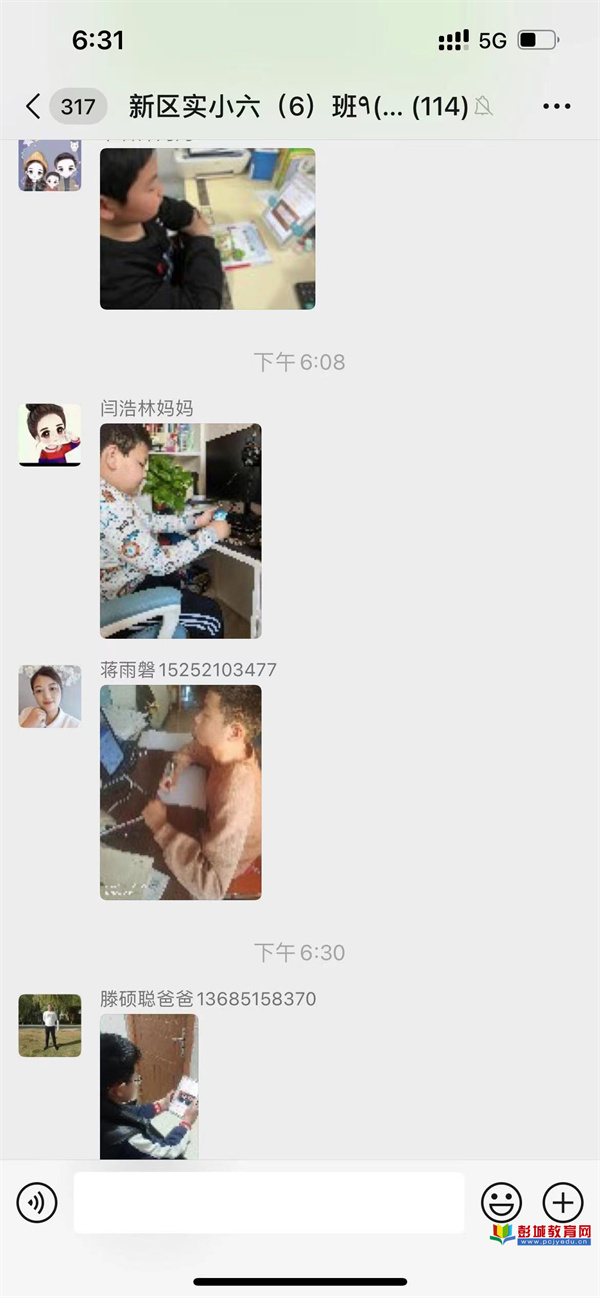View the topmost photo of boy at desk
This screenshot has height=1298, width=600.
pos(207,228)
